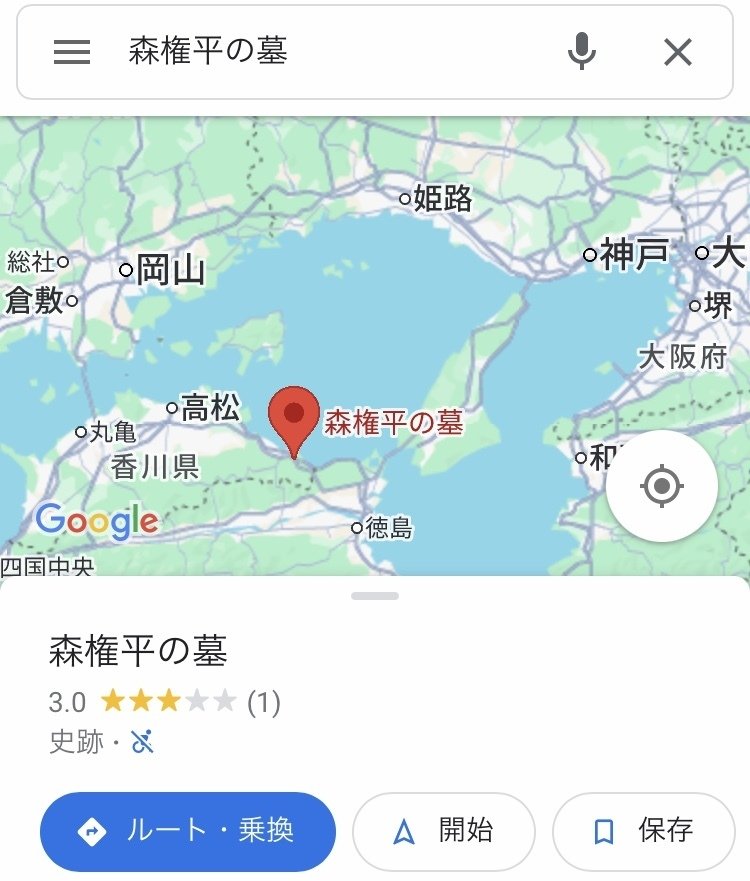This screenshot has width=750, height=881.
Task: Start navigation using the 開始 button
Action: [x=444, y=830]
